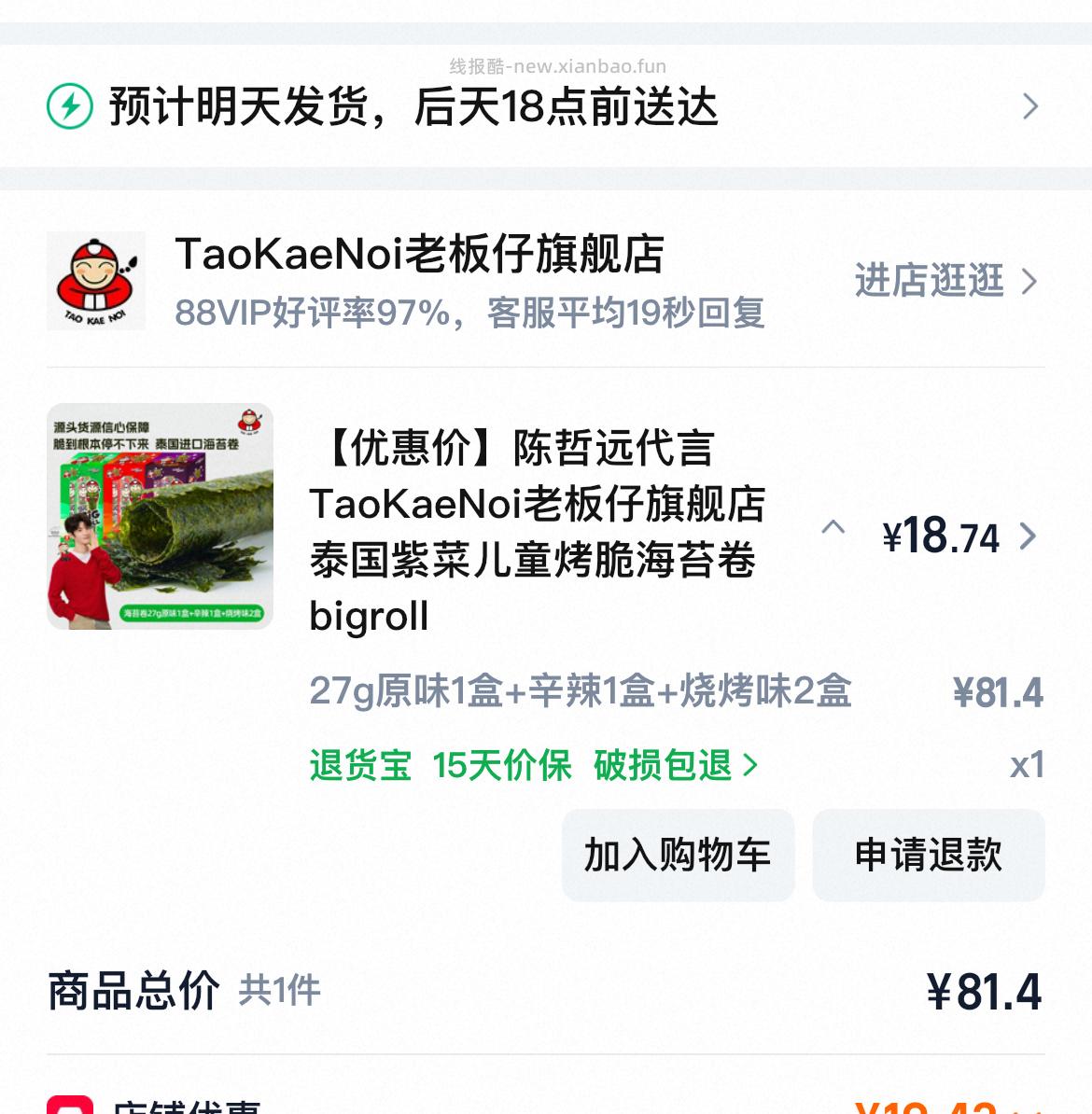This screenshot has height=1114, width=1092.
Task: Click the chevron after price ¥18.74
Action: pos(1029,536)
